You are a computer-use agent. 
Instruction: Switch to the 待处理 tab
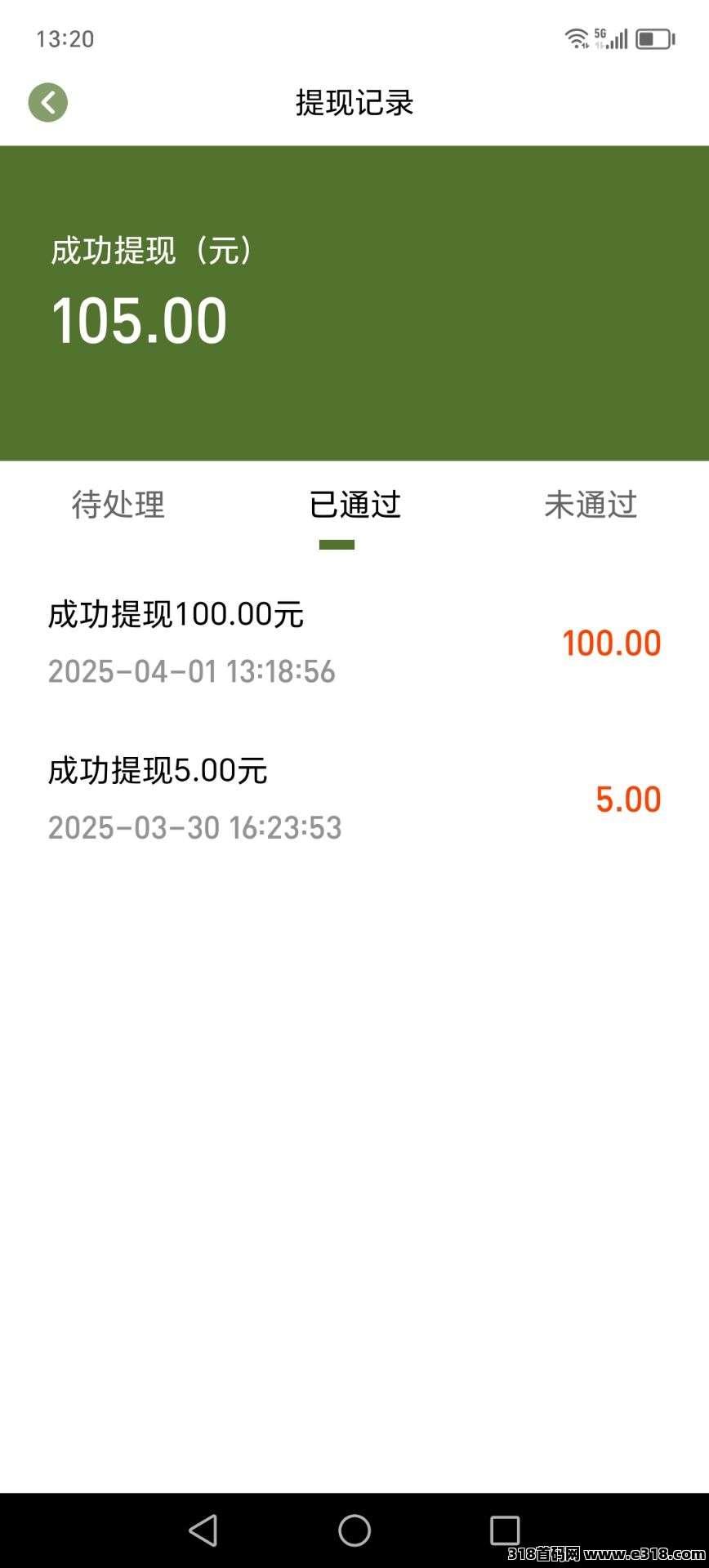pos(118,505)
